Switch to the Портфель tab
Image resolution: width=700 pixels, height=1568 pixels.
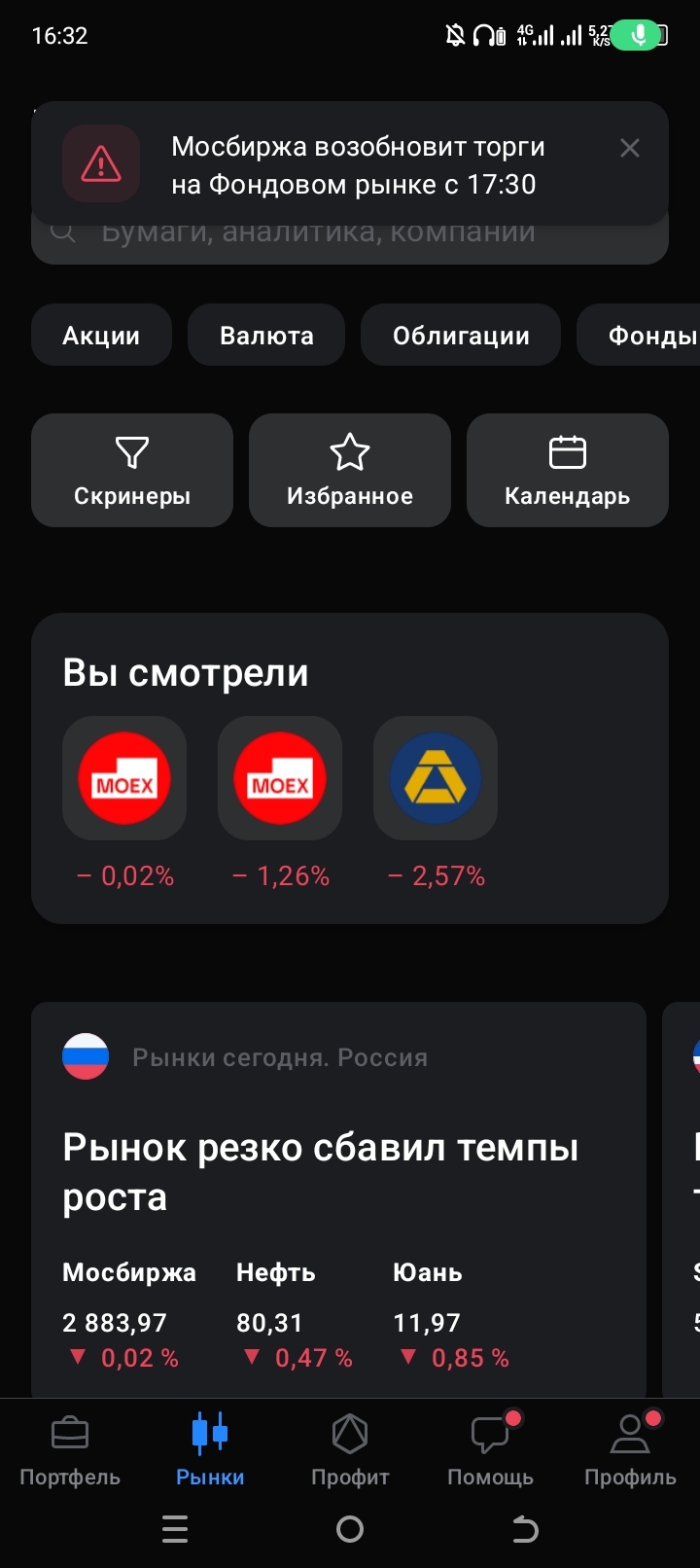pyautogui.click(x=70, y=1451)
